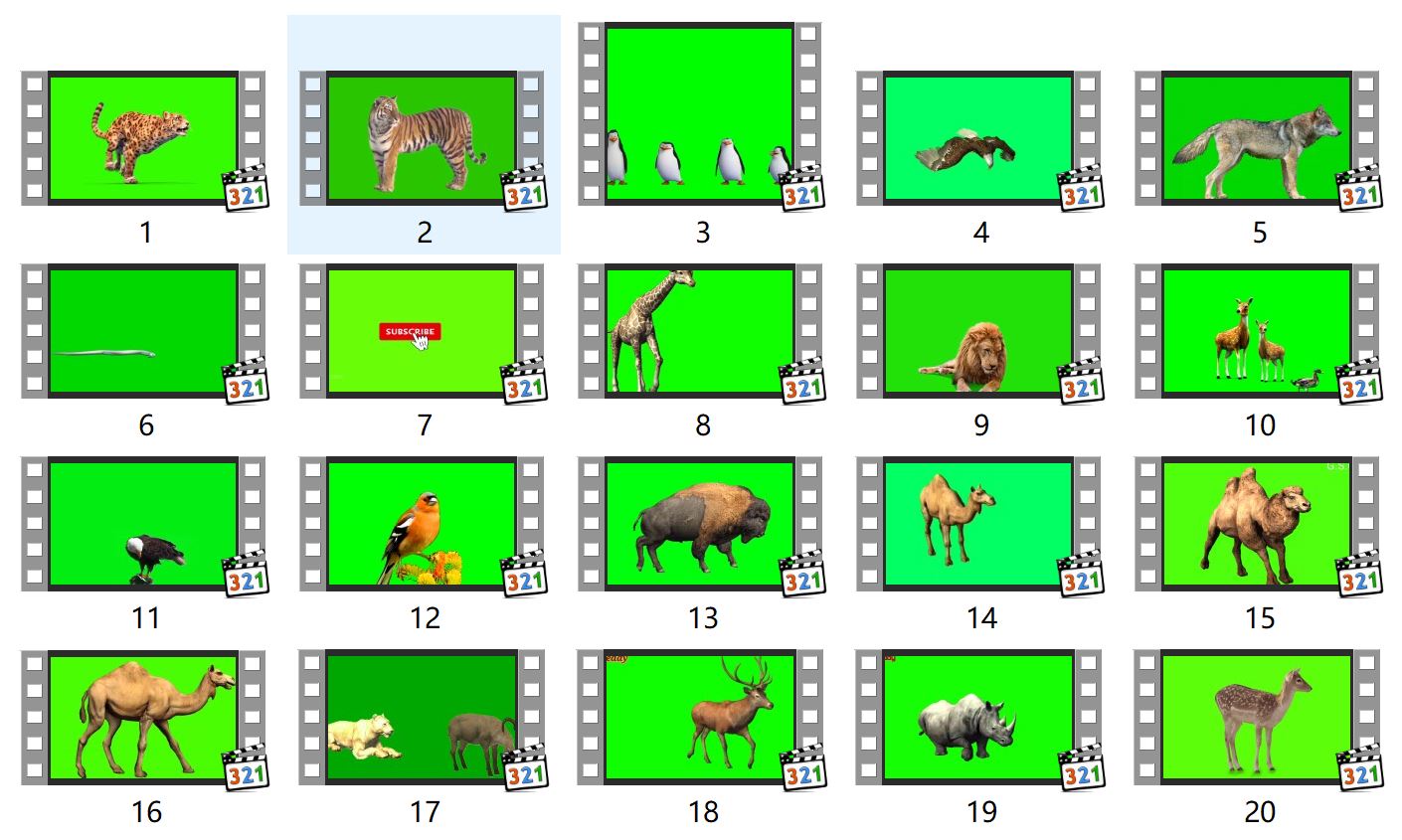Select video 2 showing the tiger
The height and width of the screenshot is (840, 1402).
[x=422, y=138]
